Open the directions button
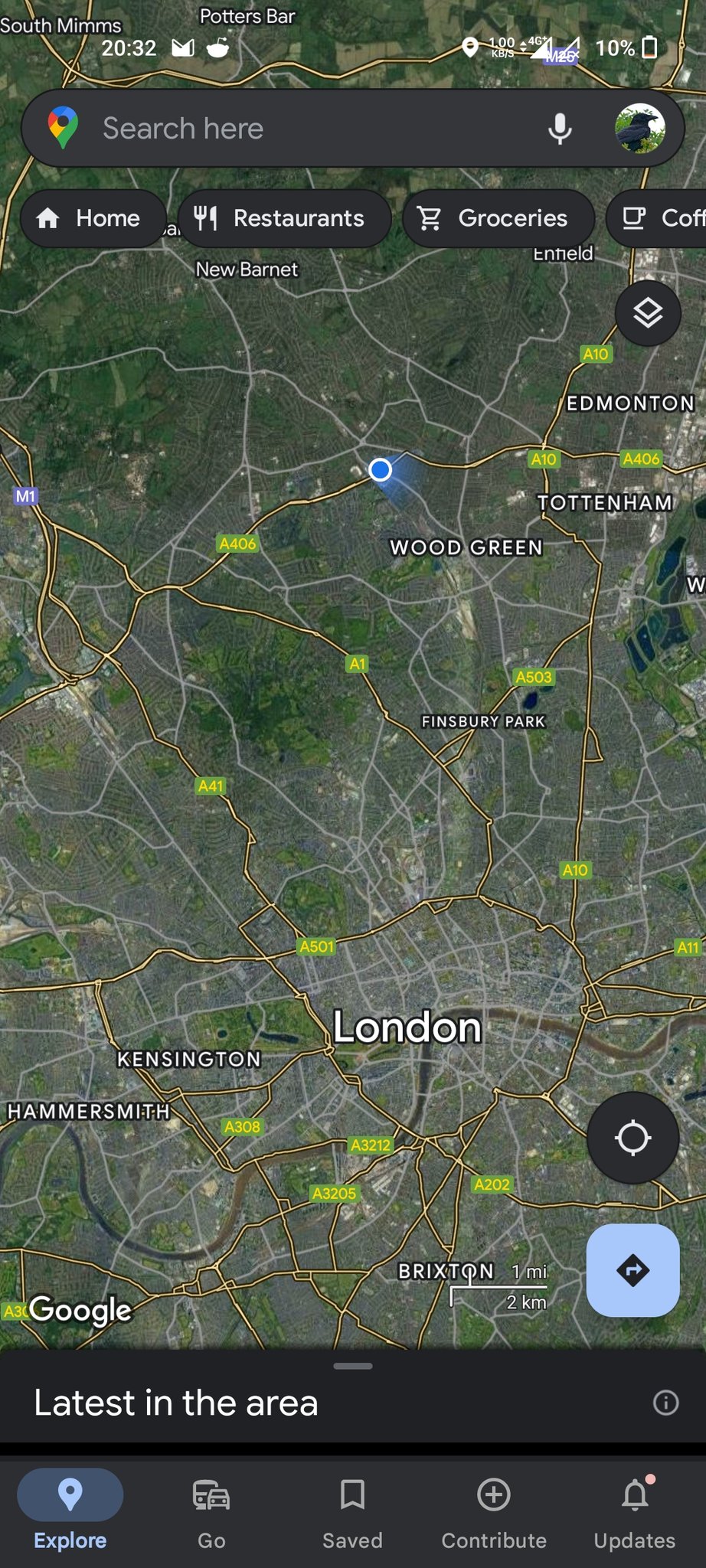Screen dimensions: 706x1568 point(632,1270)
